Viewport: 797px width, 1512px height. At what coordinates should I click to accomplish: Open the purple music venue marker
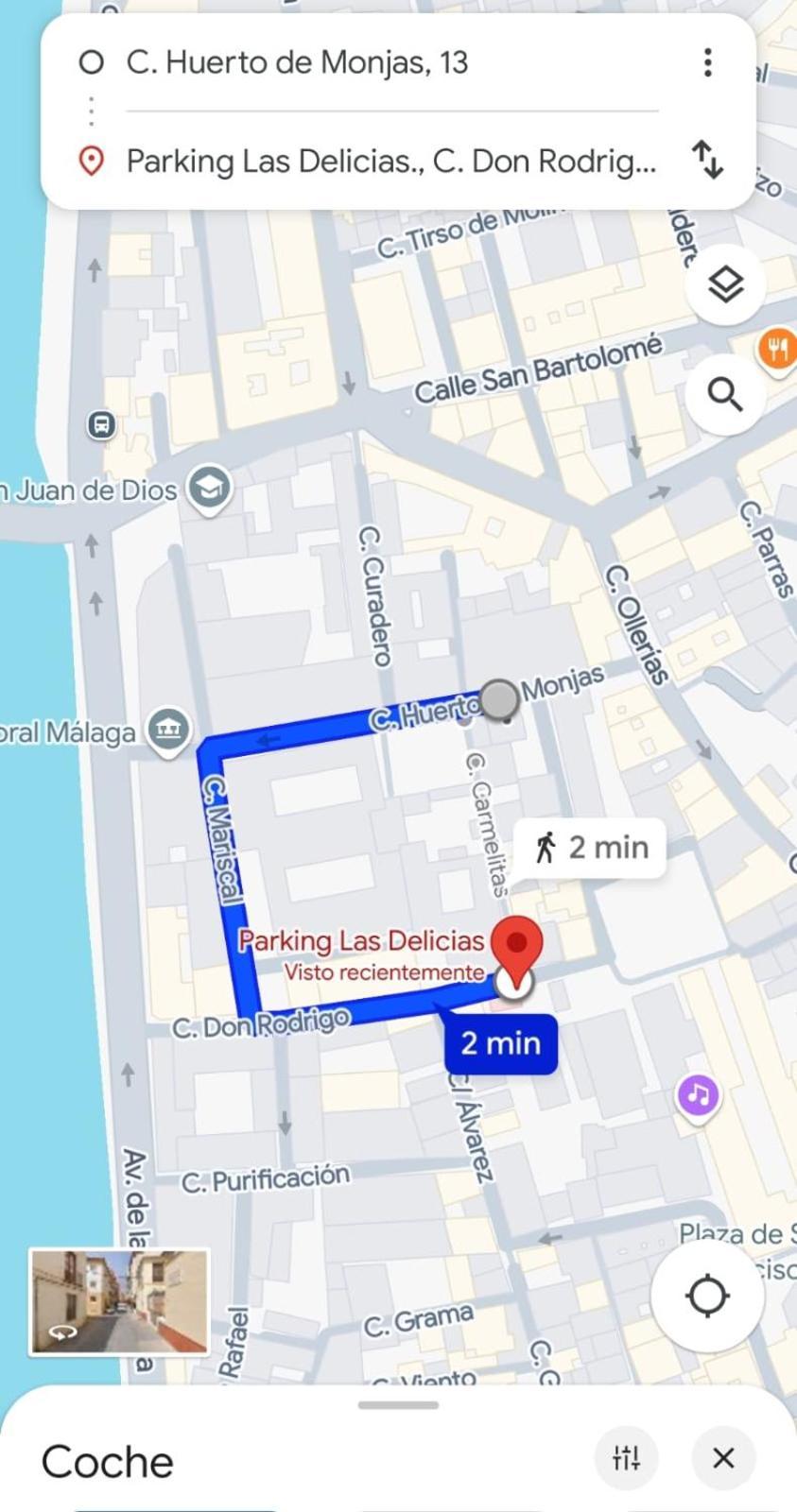(x=698, y=1095)
